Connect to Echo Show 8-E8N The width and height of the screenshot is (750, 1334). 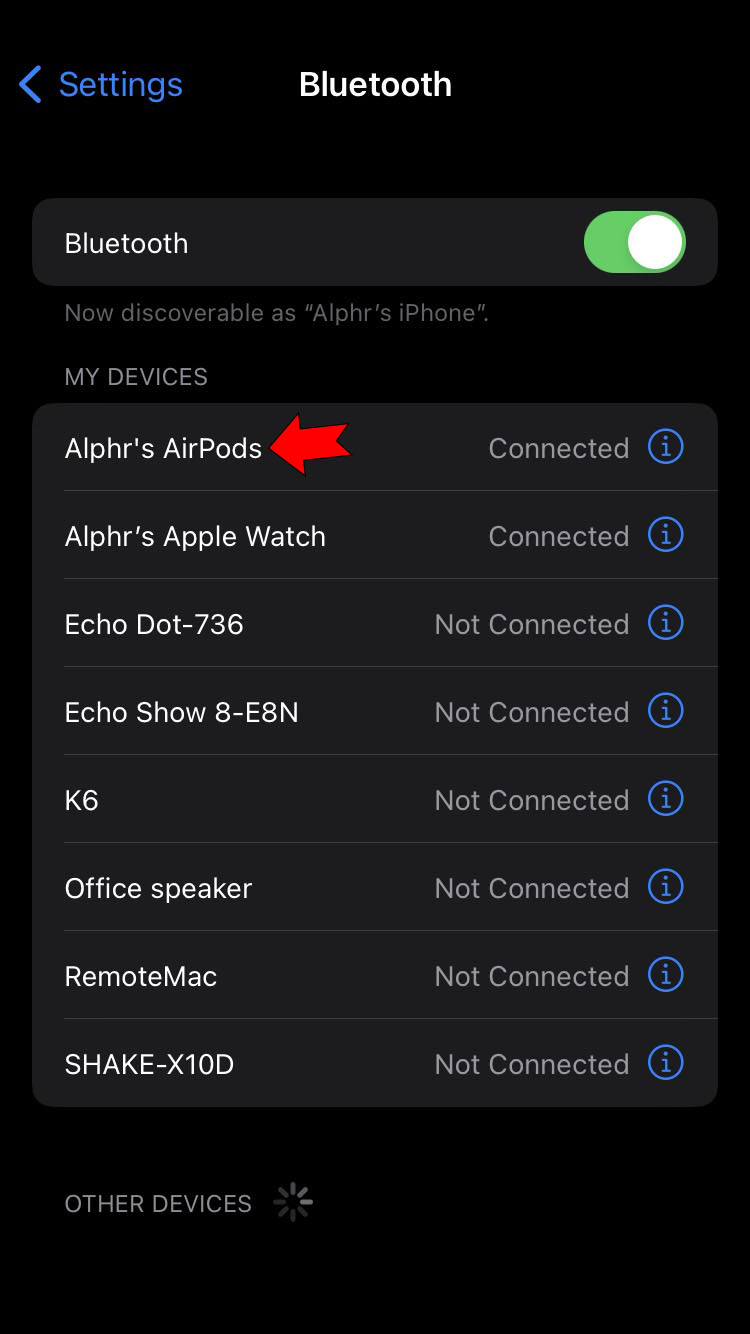point(181,712)
